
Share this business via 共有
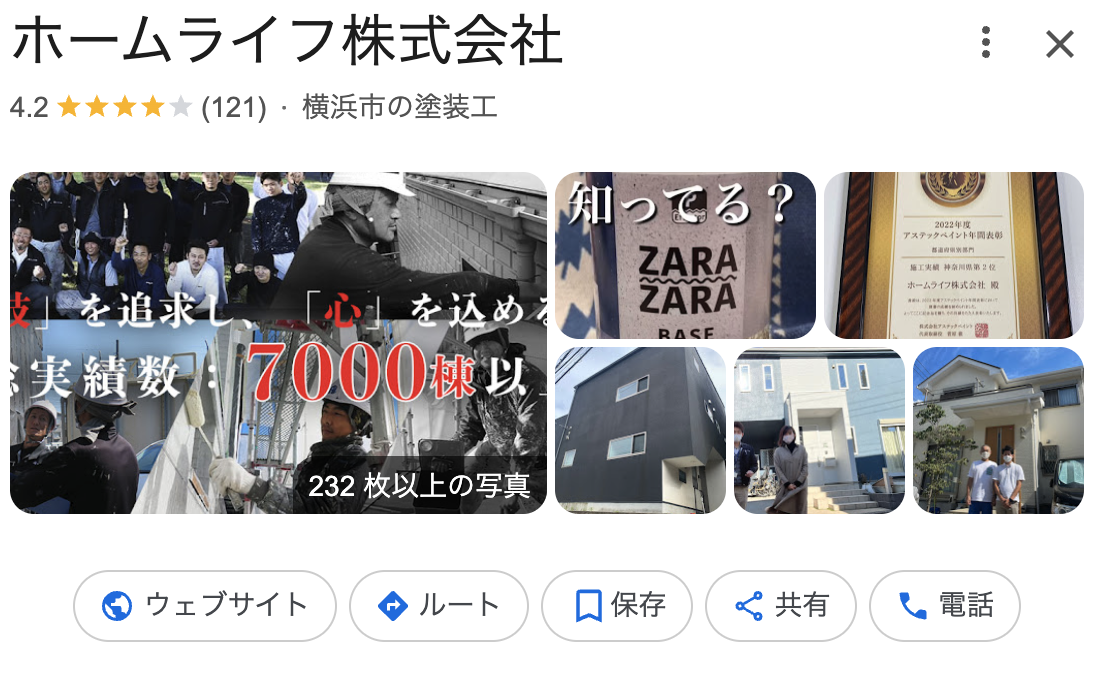click(x=780, y=606)
